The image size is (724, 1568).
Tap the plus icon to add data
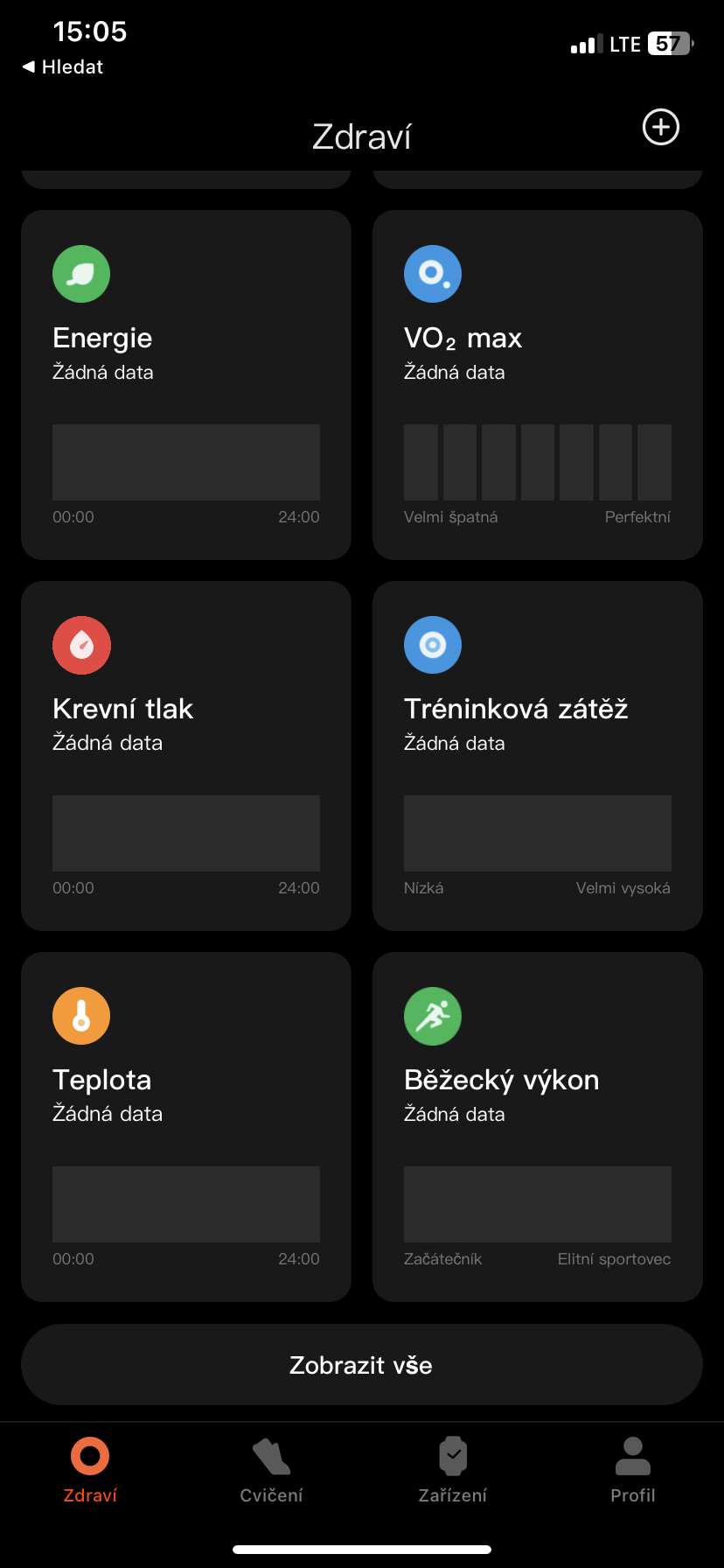[x=660, y=128]
